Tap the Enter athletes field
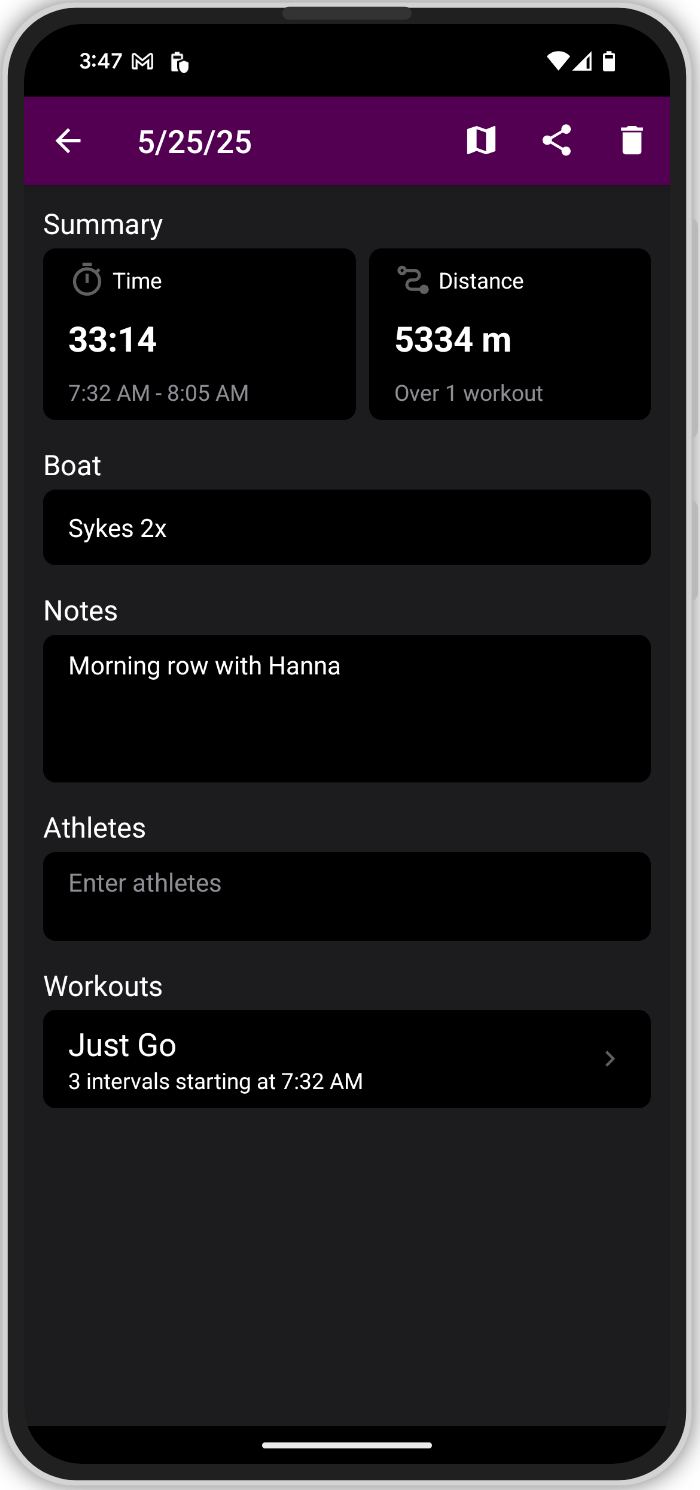 (347, 896)
